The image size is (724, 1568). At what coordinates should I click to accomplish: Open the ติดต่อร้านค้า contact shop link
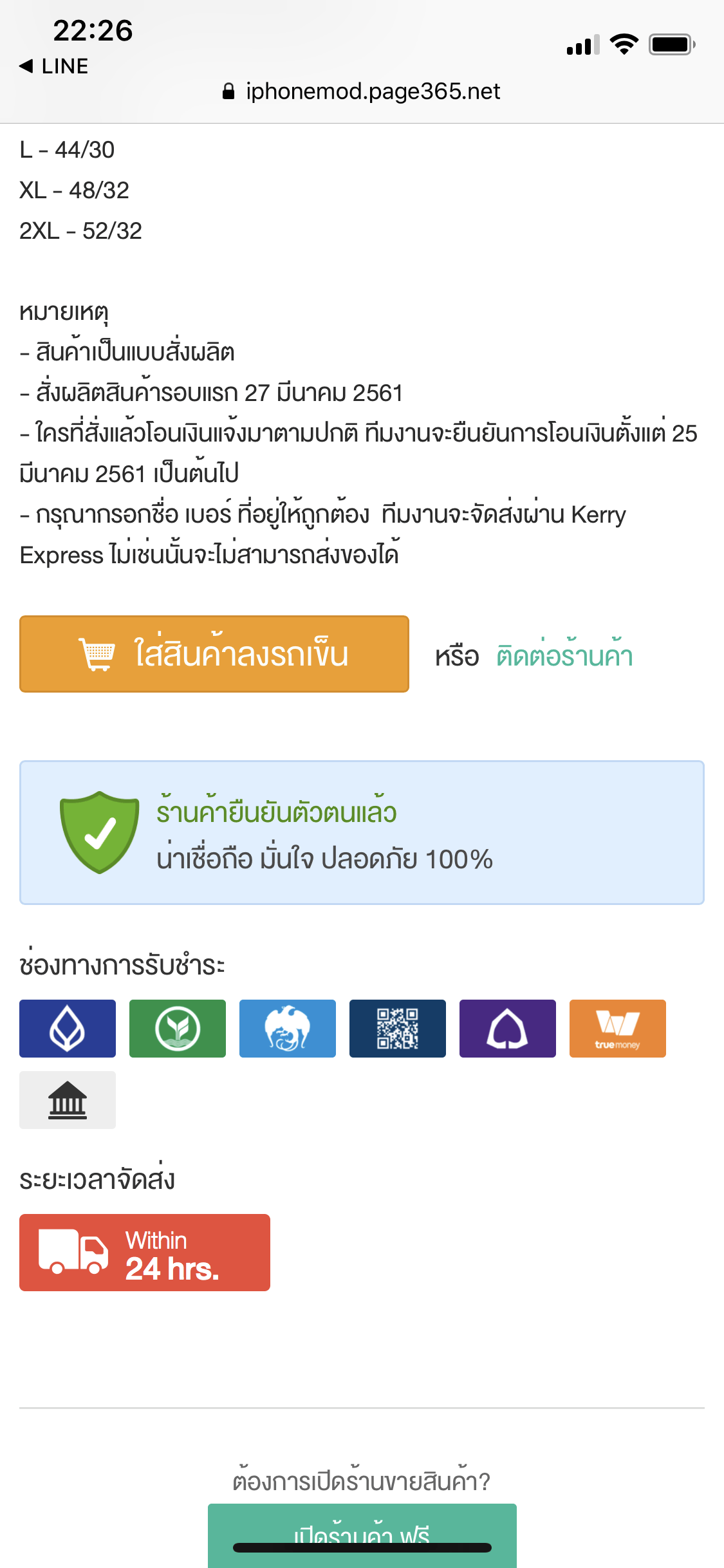pyautogui.click(x=564, y=656)
